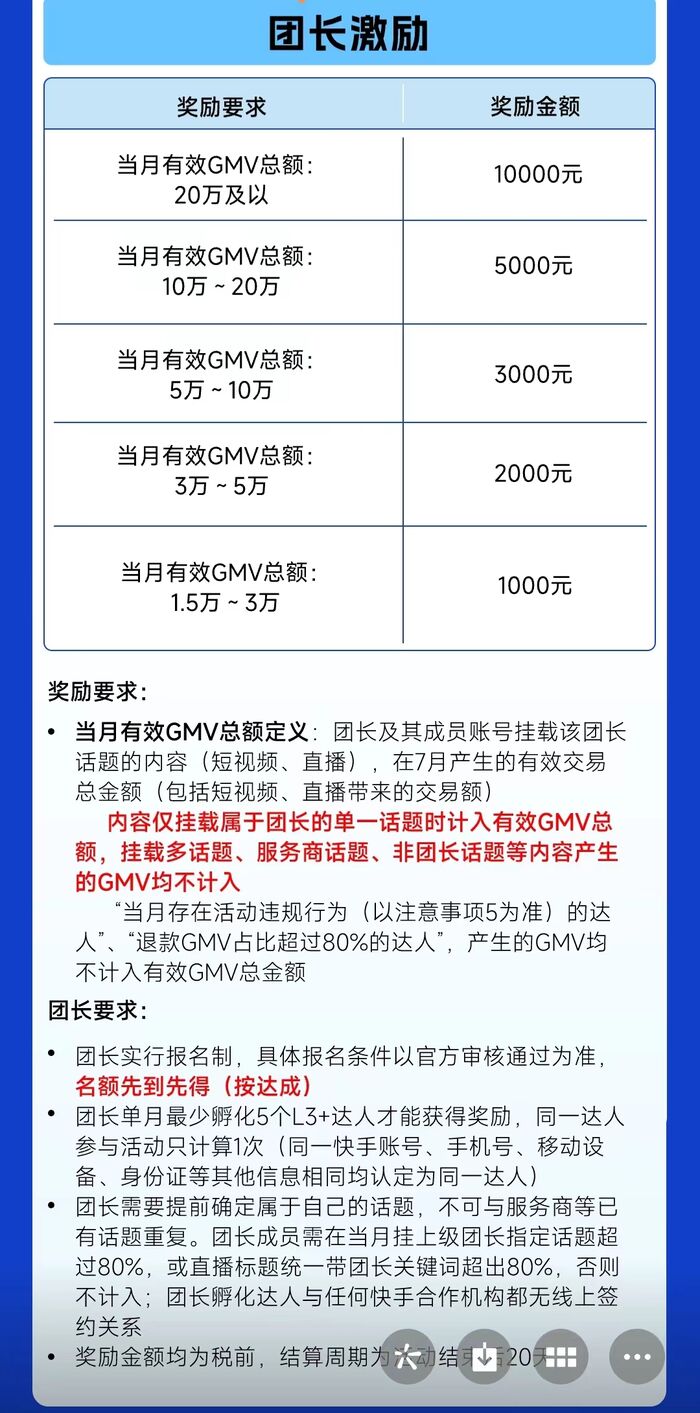700x1413 pixels.
Task: Open the image in the mini program
Action: (x=408, y=1356)
